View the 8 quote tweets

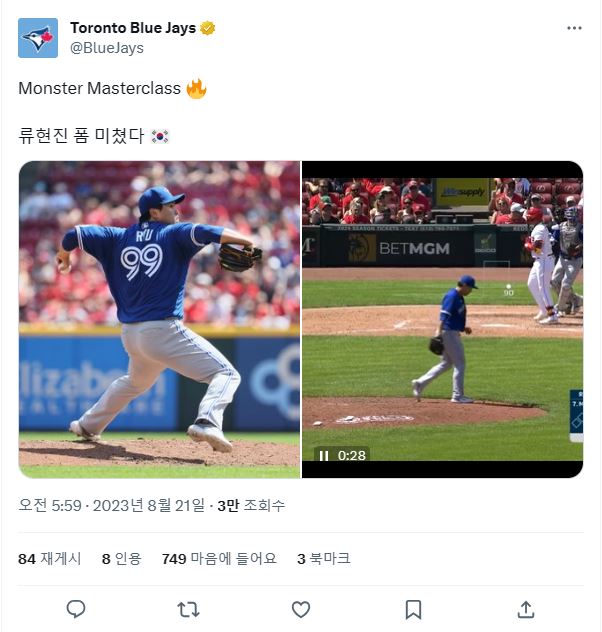[x=121, y=558]
